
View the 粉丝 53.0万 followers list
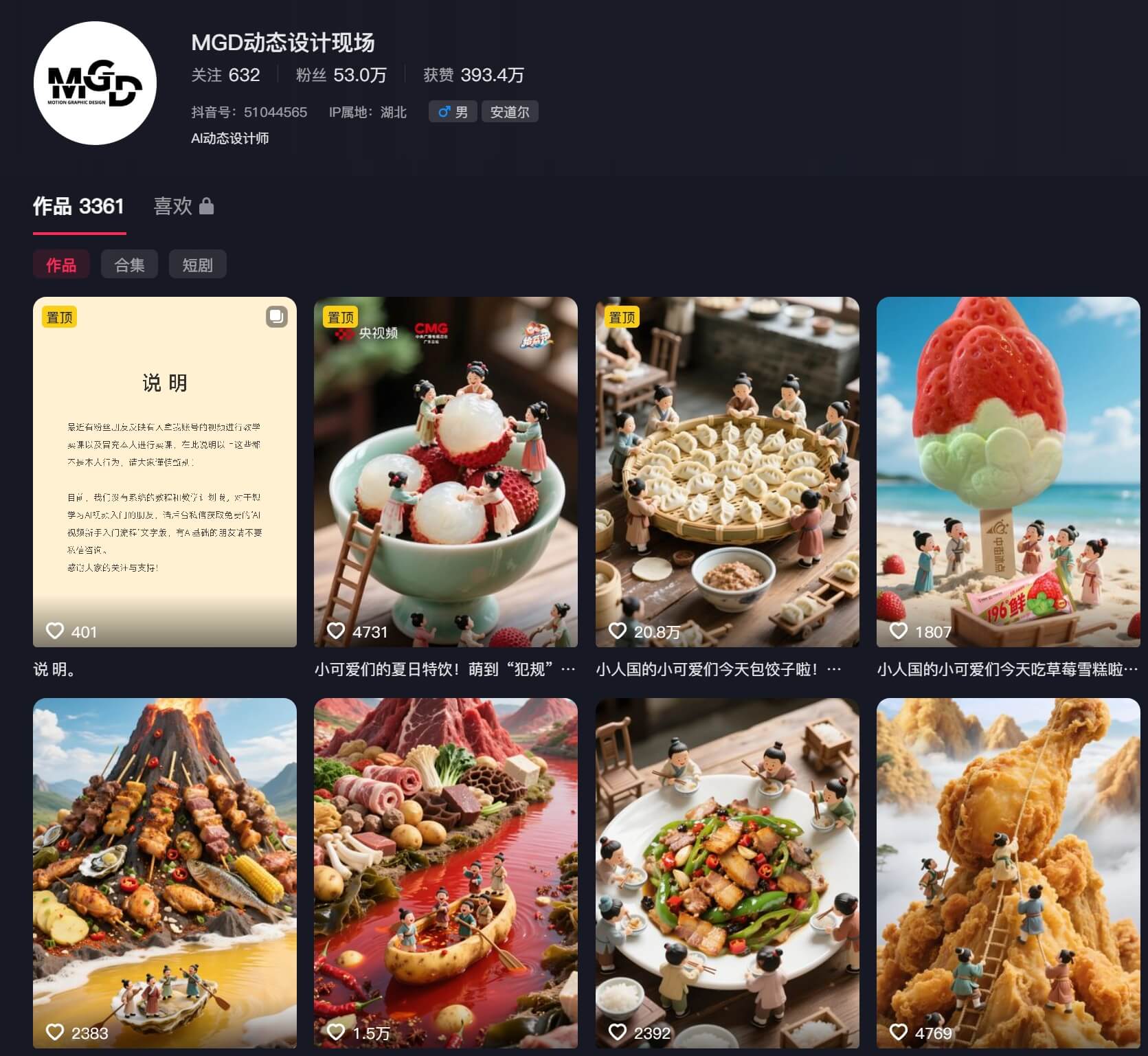coord(341,75)
